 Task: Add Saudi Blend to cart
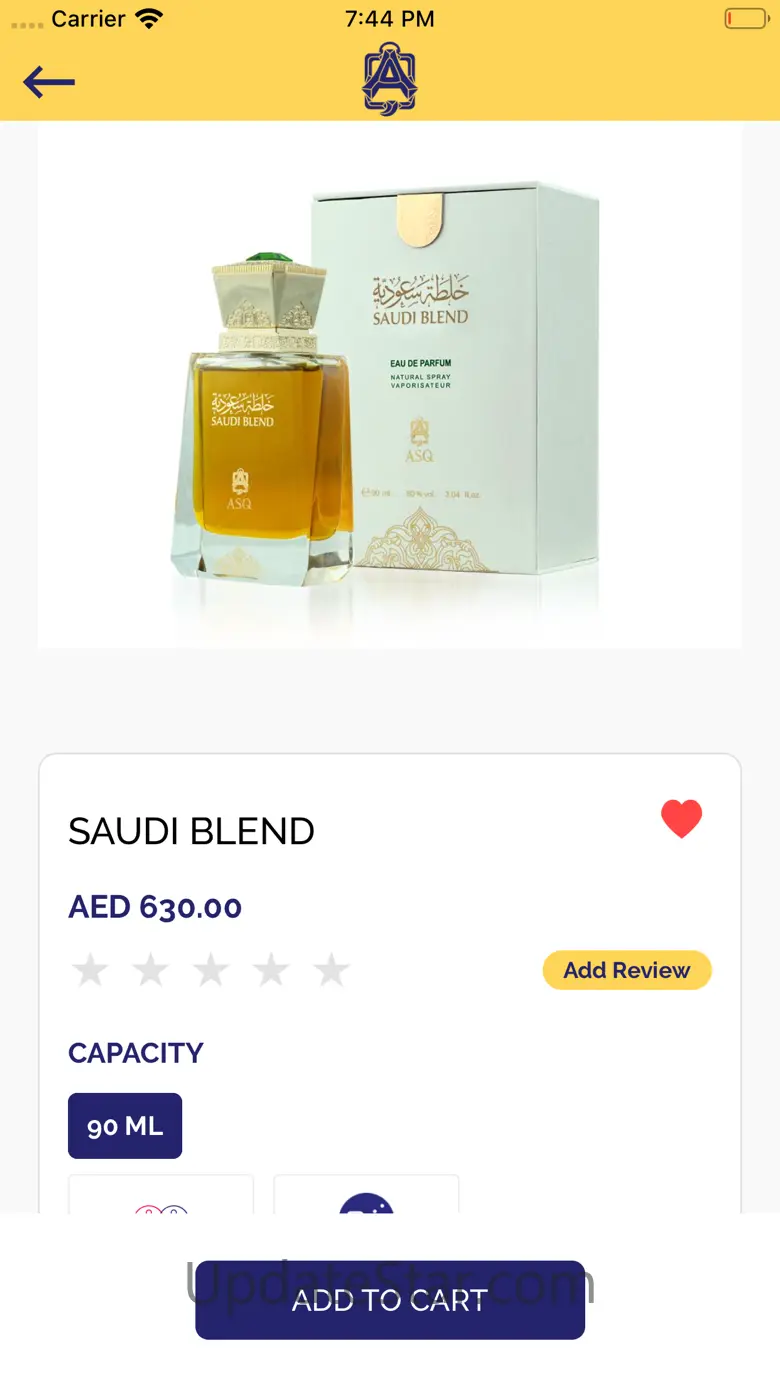point(390,1300)
